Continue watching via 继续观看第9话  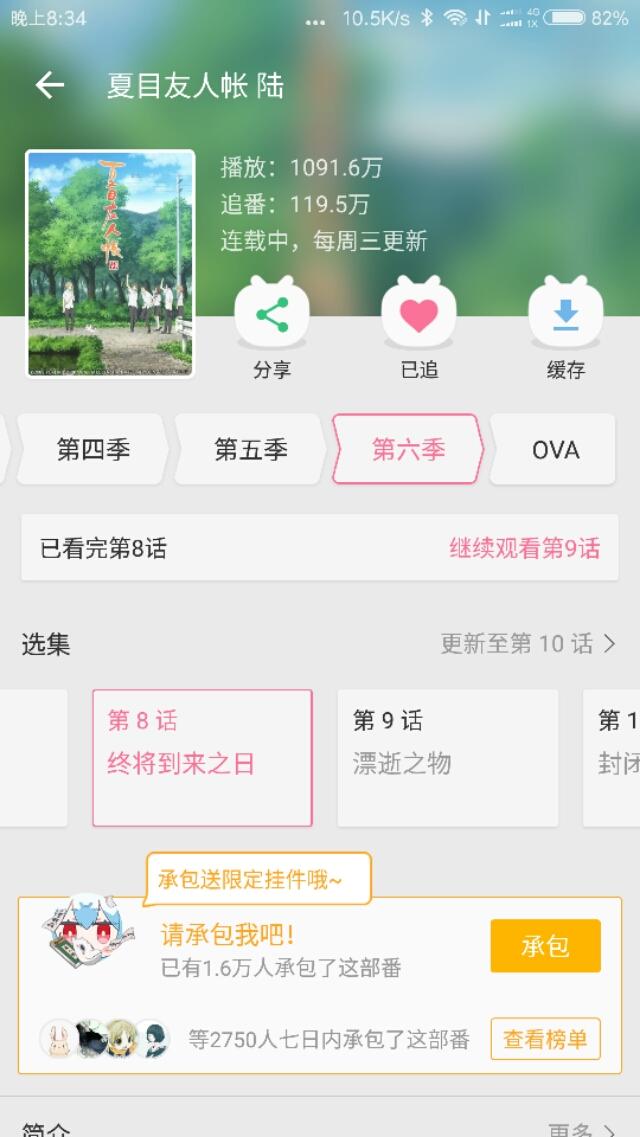tap(525, 548)
